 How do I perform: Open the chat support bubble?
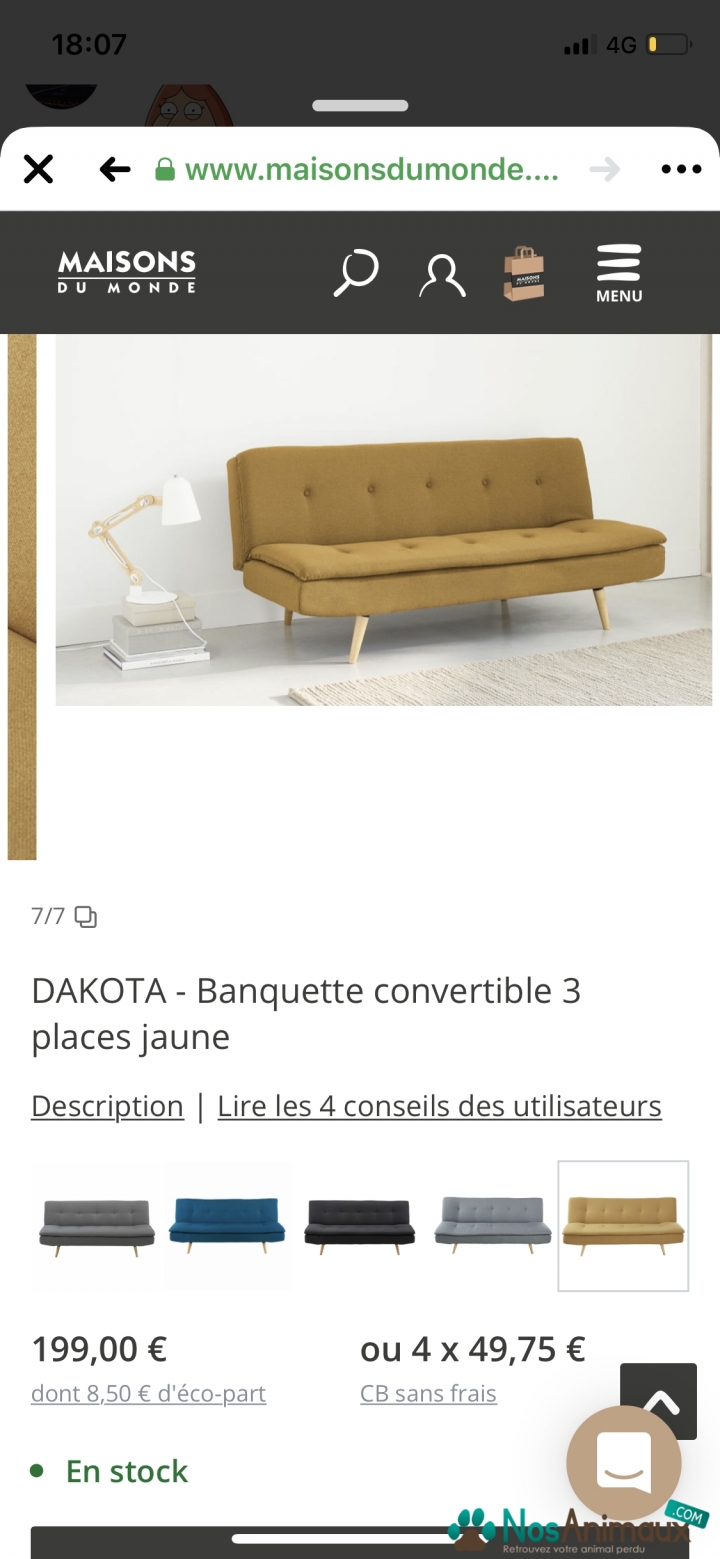tap(624, 1463)
